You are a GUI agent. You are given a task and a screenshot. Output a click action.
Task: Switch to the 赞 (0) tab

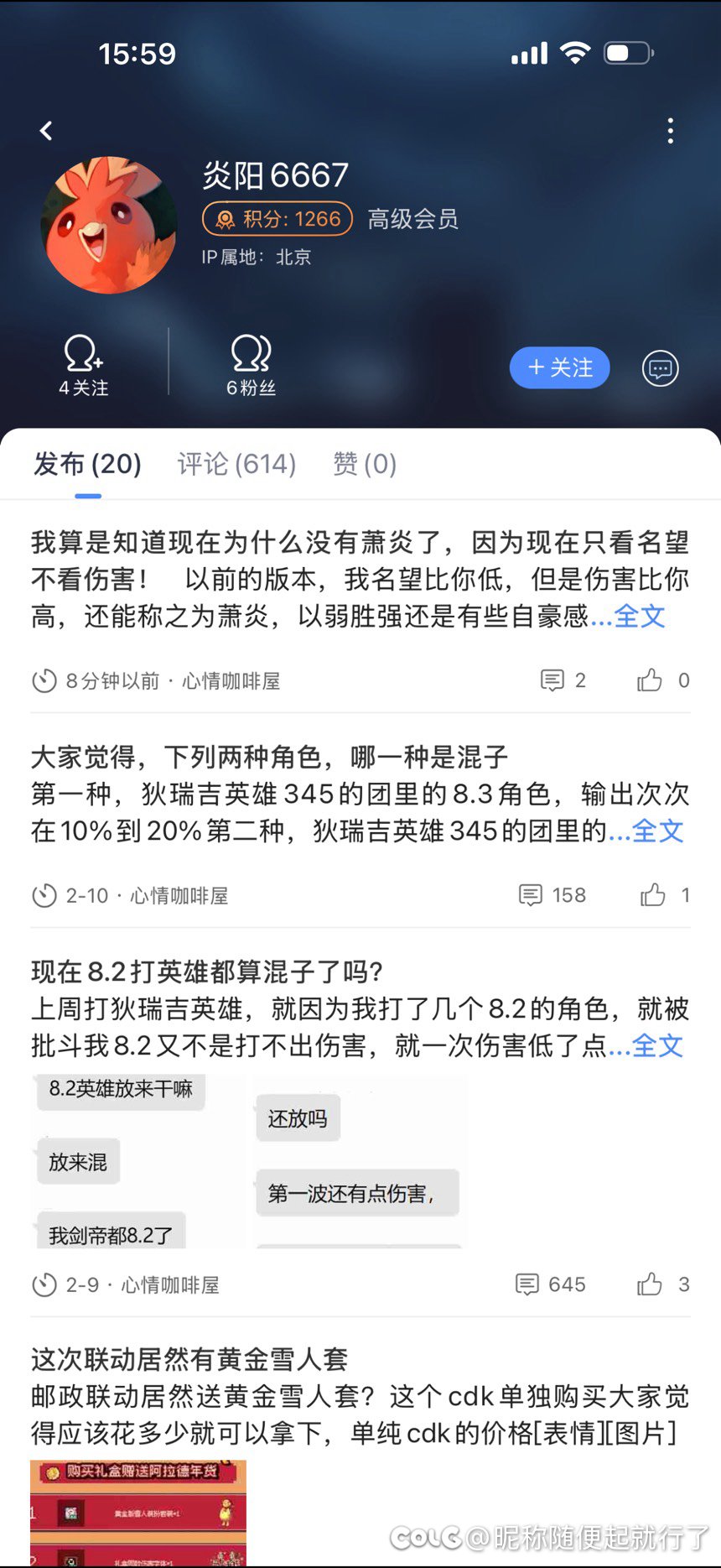tap(365, 464)
